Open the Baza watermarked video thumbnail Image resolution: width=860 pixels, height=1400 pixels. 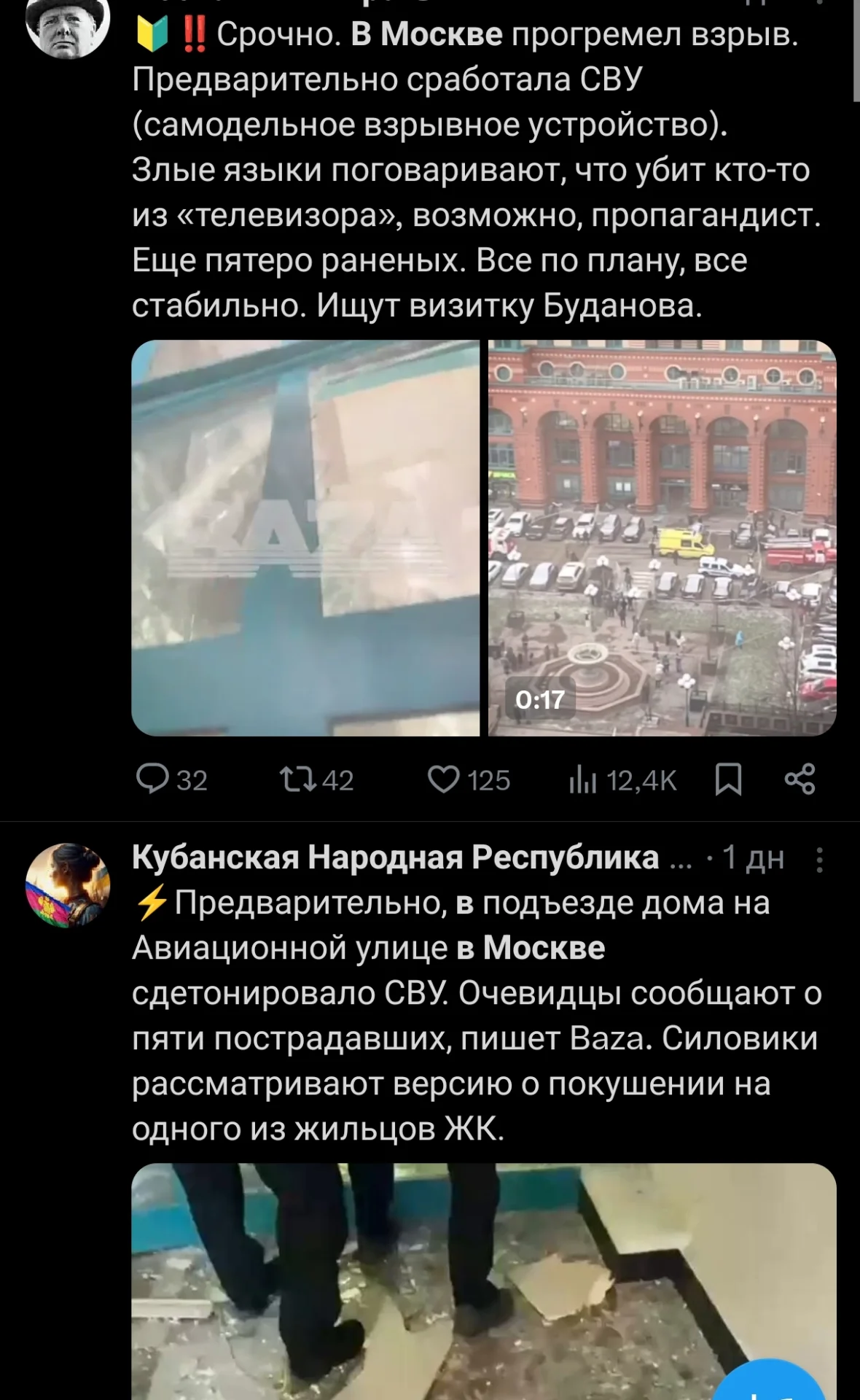(305, 538)
